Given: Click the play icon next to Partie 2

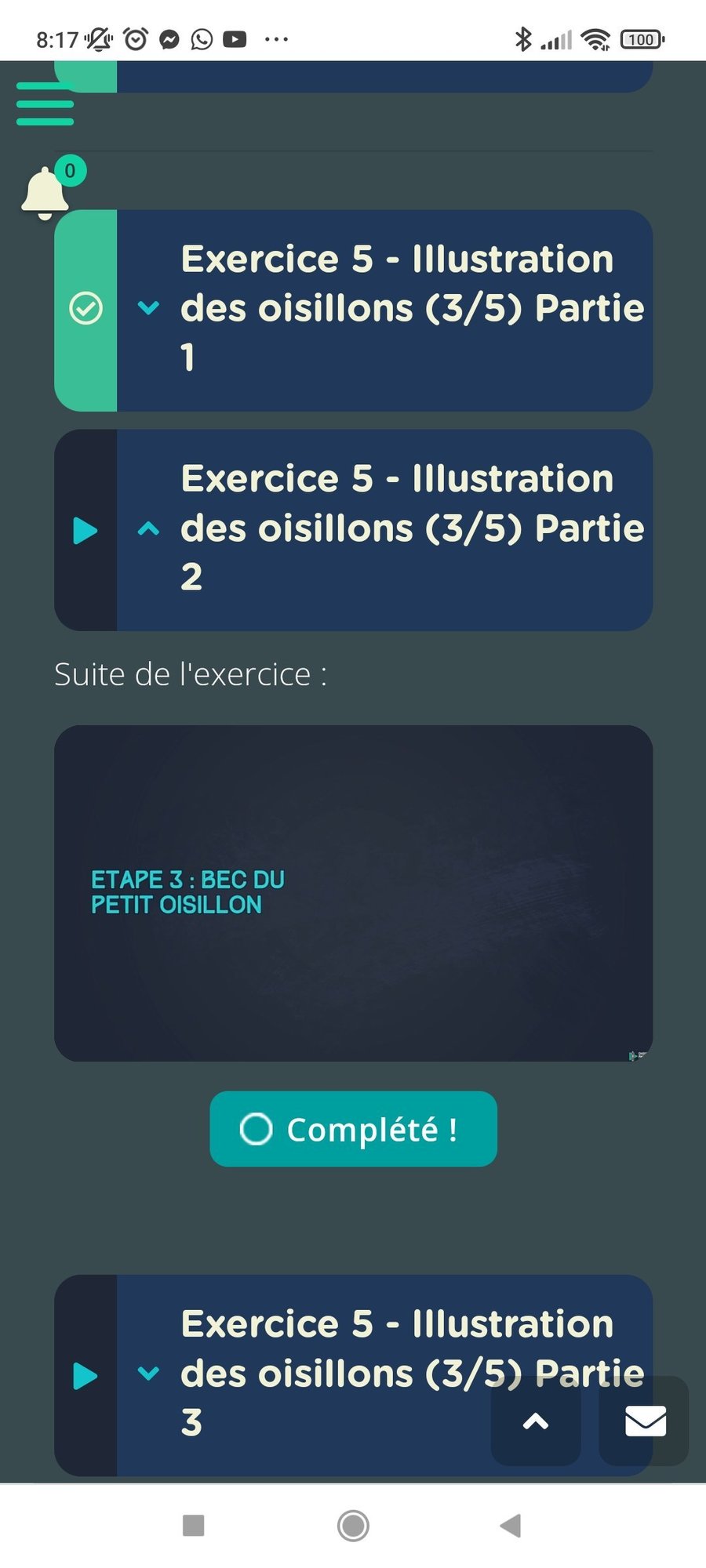Looking at the screenshot, I should (x=85, y=532).
